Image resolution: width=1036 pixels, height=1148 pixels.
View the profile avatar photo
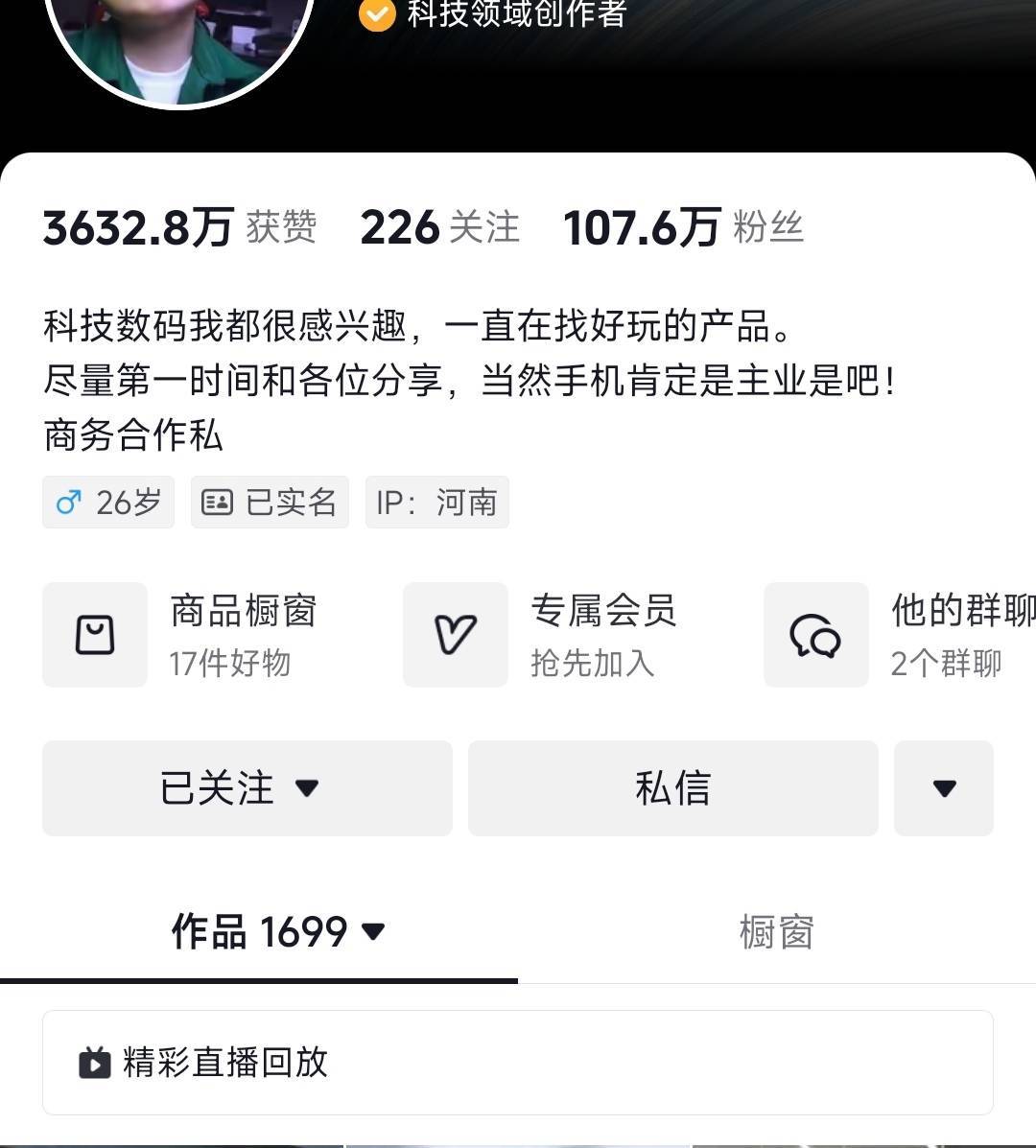pos(179,43)
